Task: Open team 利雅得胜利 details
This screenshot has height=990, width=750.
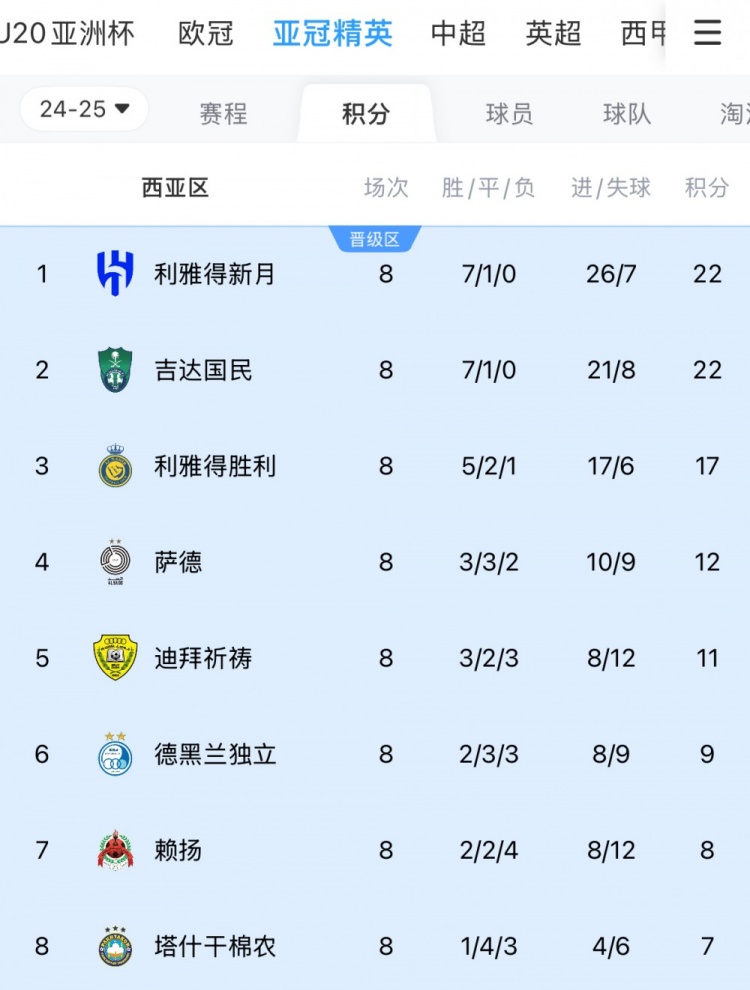Action: [x=214, y=466]
